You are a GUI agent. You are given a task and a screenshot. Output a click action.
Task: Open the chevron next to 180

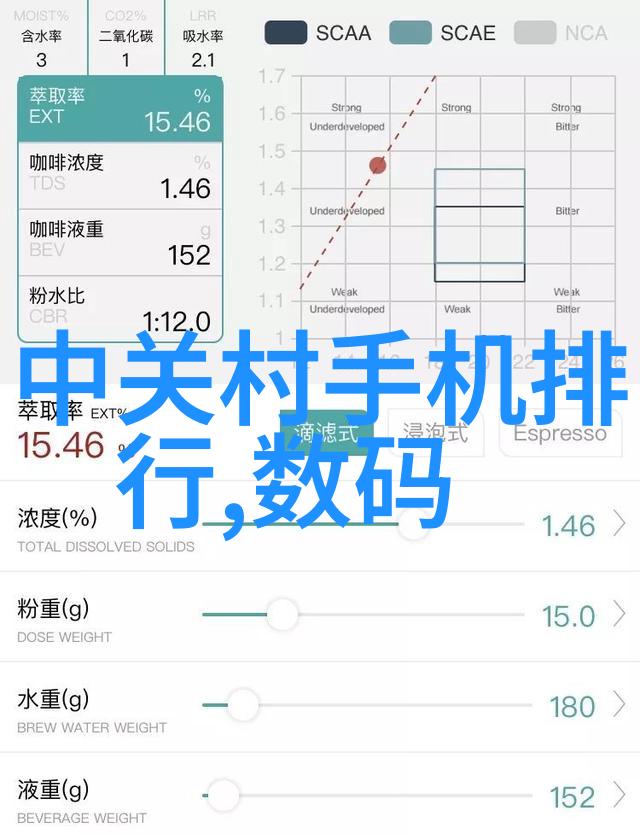(x=619, y=706)
